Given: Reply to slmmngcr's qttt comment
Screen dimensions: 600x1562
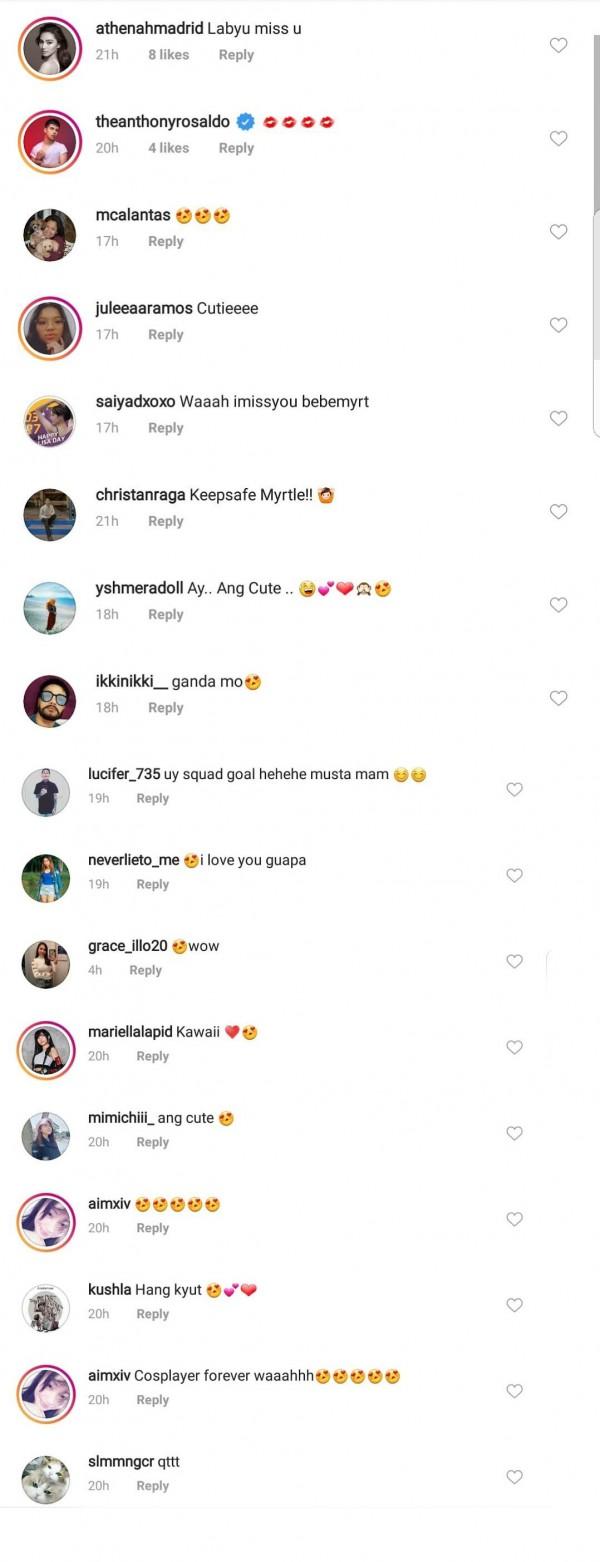Looking at the screenshot, I should pyautogui.click(x=152, y=1486).
